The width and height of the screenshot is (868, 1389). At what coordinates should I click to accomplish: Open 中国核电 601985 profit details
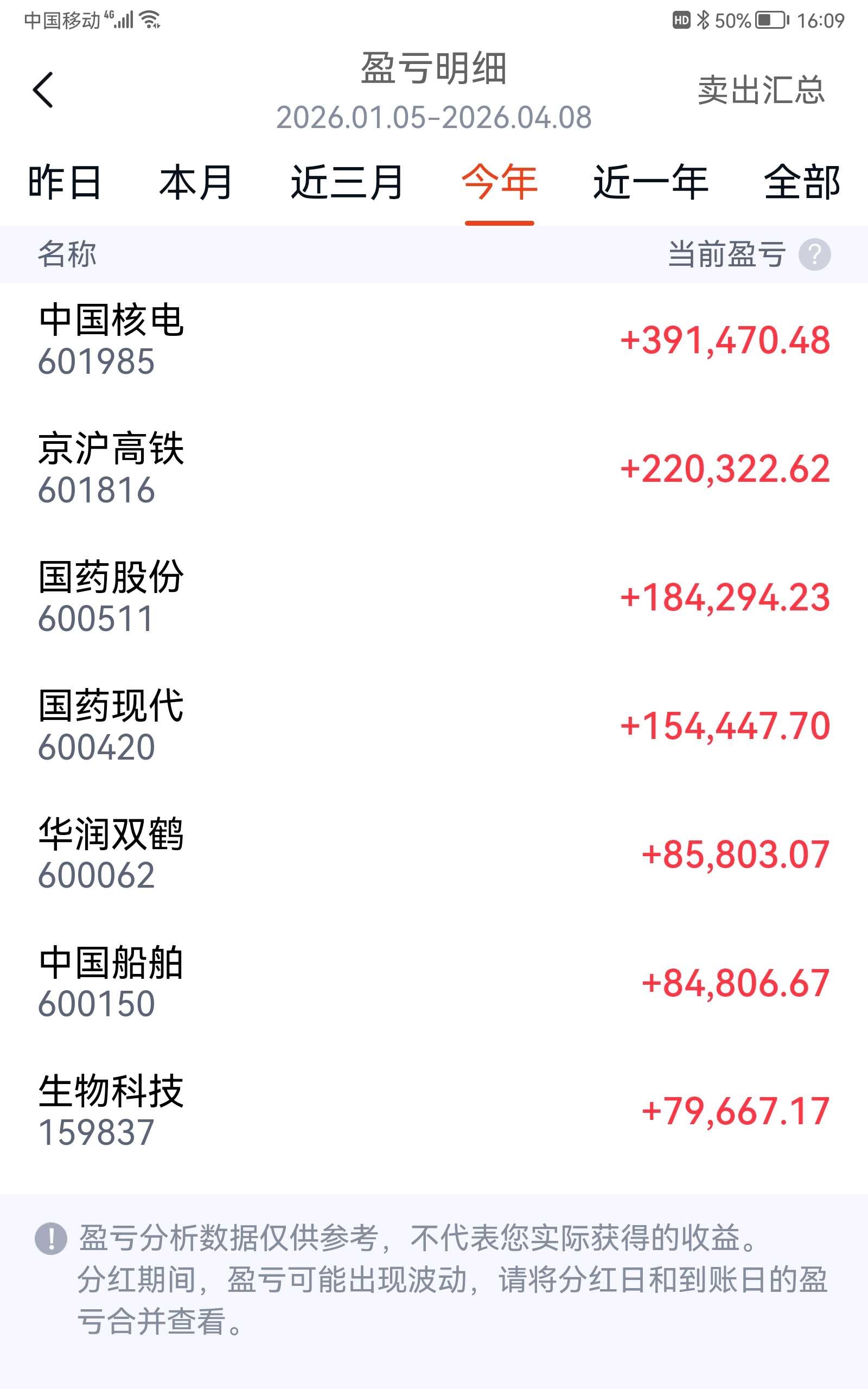point(434,340)
